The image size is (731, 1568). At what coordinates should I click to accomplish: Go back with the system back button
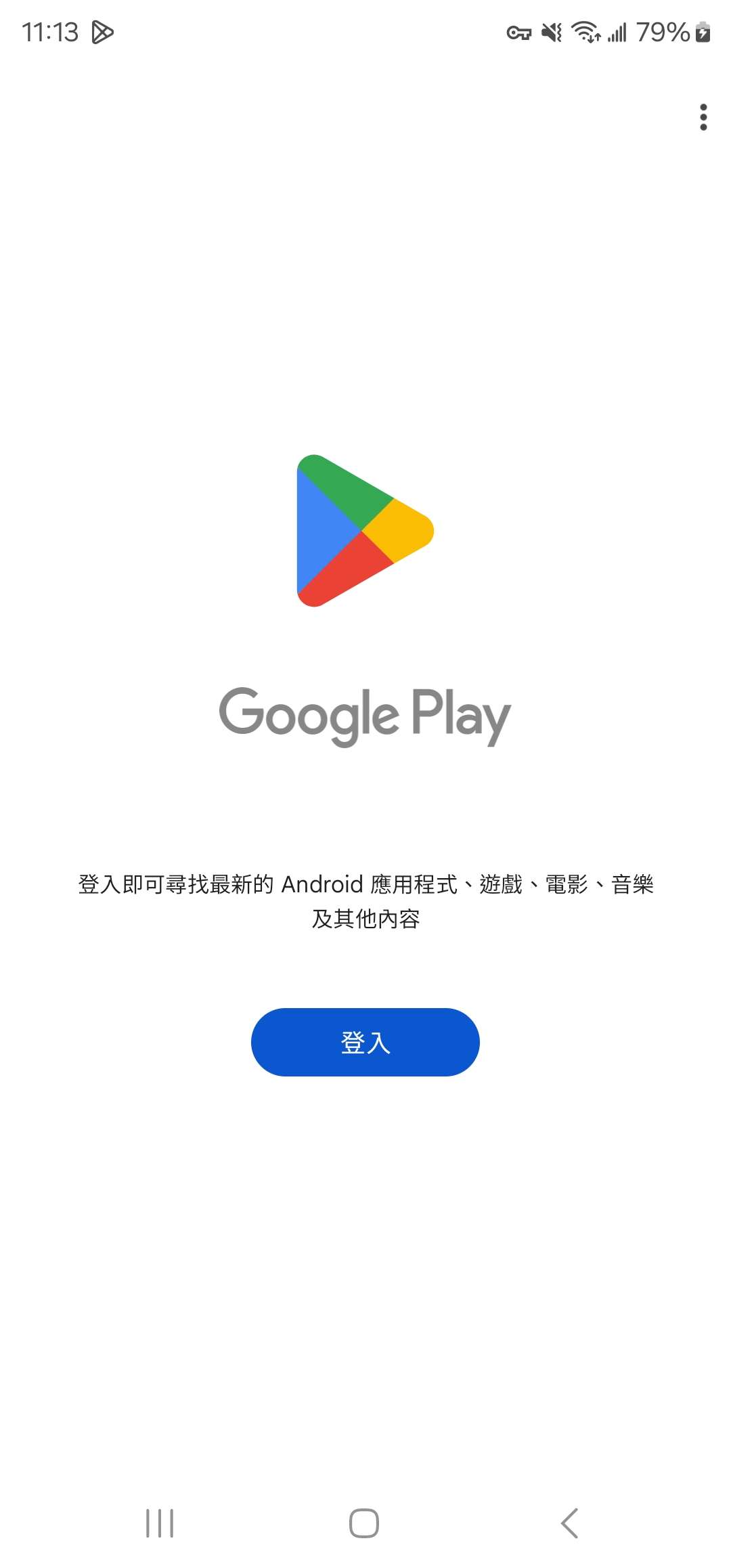tap(570, 1523)
